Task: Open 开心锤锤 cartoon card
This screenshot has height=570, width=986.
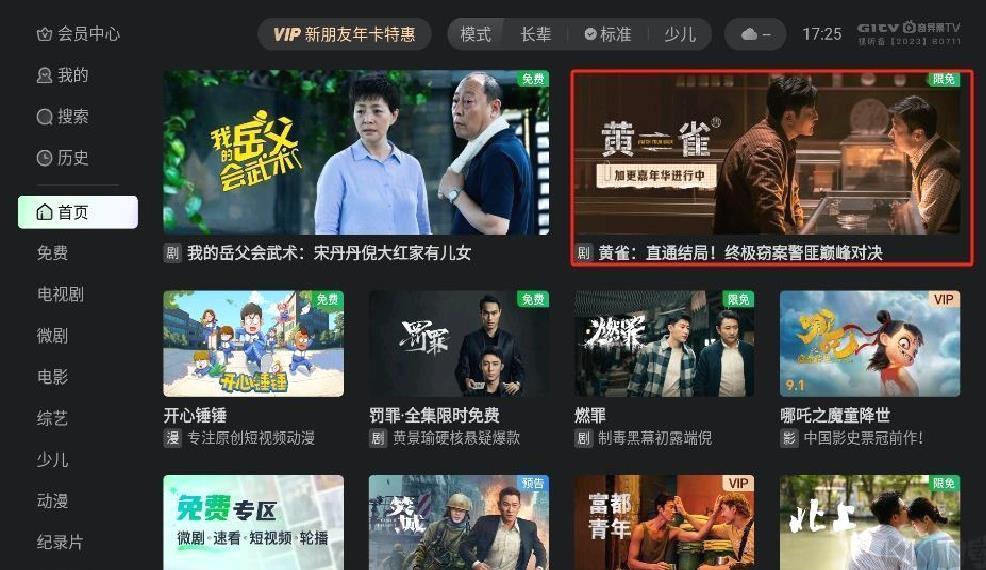Action: point(253,344)
